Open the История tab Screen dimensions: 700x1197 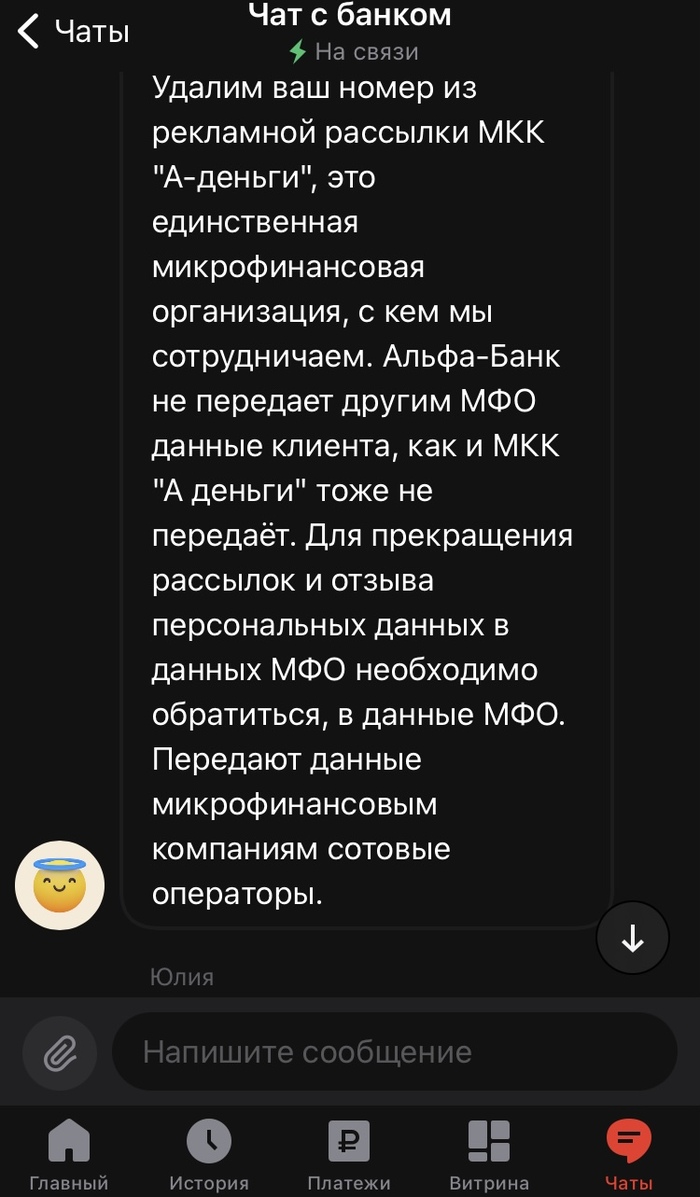tap(209, 1154)
